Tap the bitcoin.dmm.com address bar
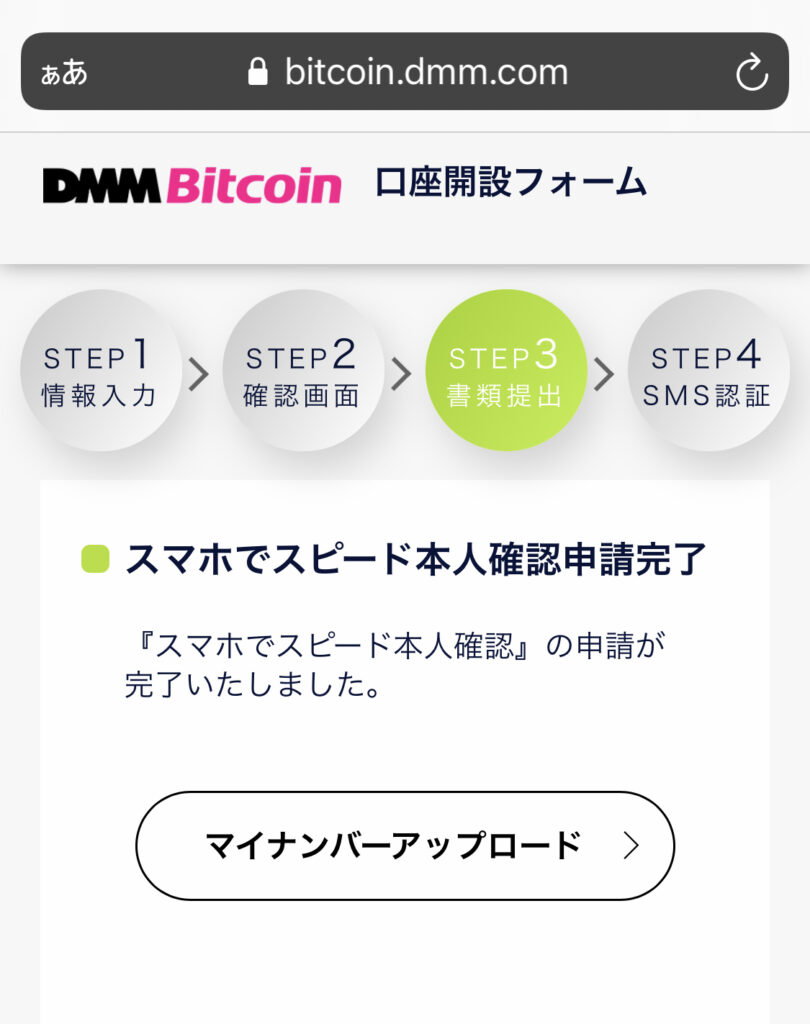 pos(408,72)
